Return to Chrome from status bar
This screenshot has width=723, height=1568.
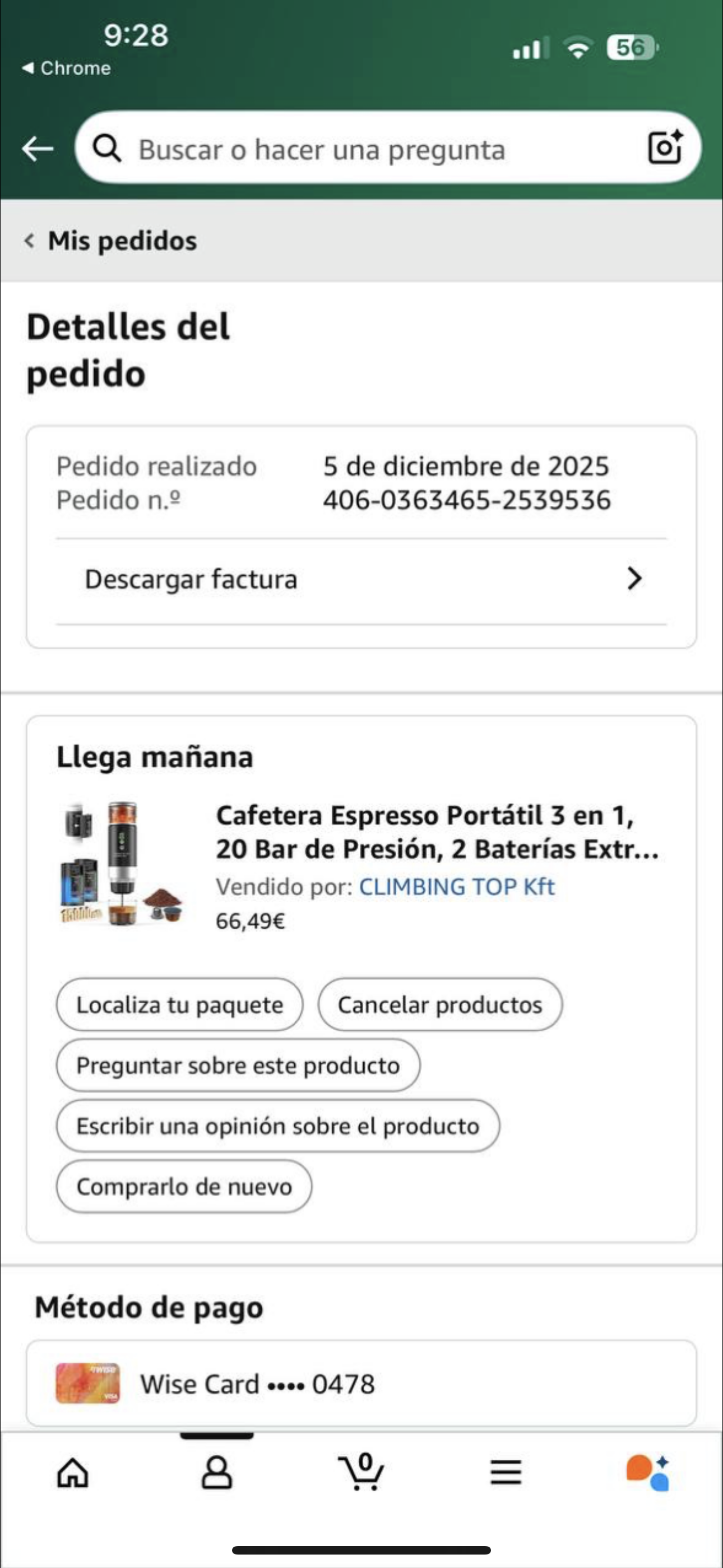tap(67, 68)
